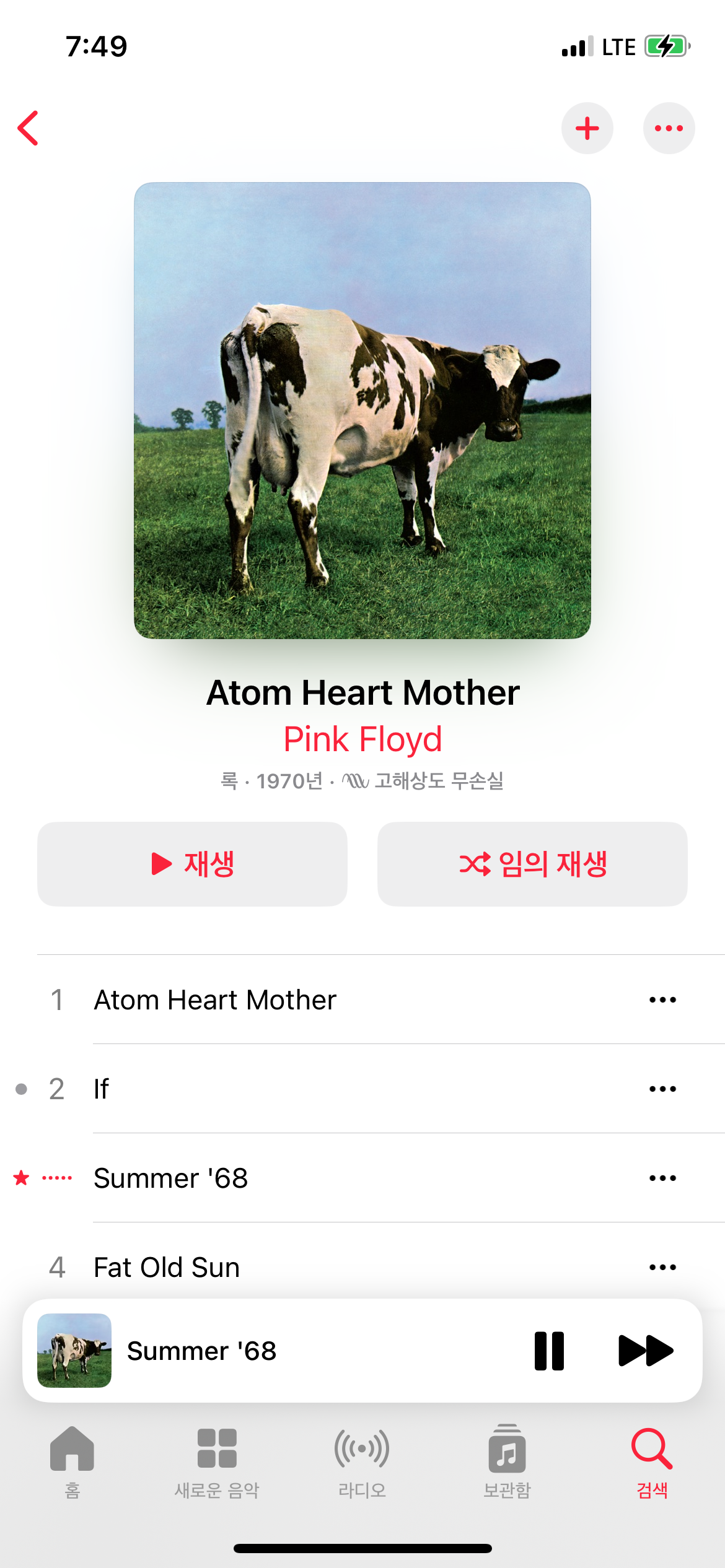Viewport: 725px width, 1568px height.
Task: Add album to library with plus button
Action: 587,128
